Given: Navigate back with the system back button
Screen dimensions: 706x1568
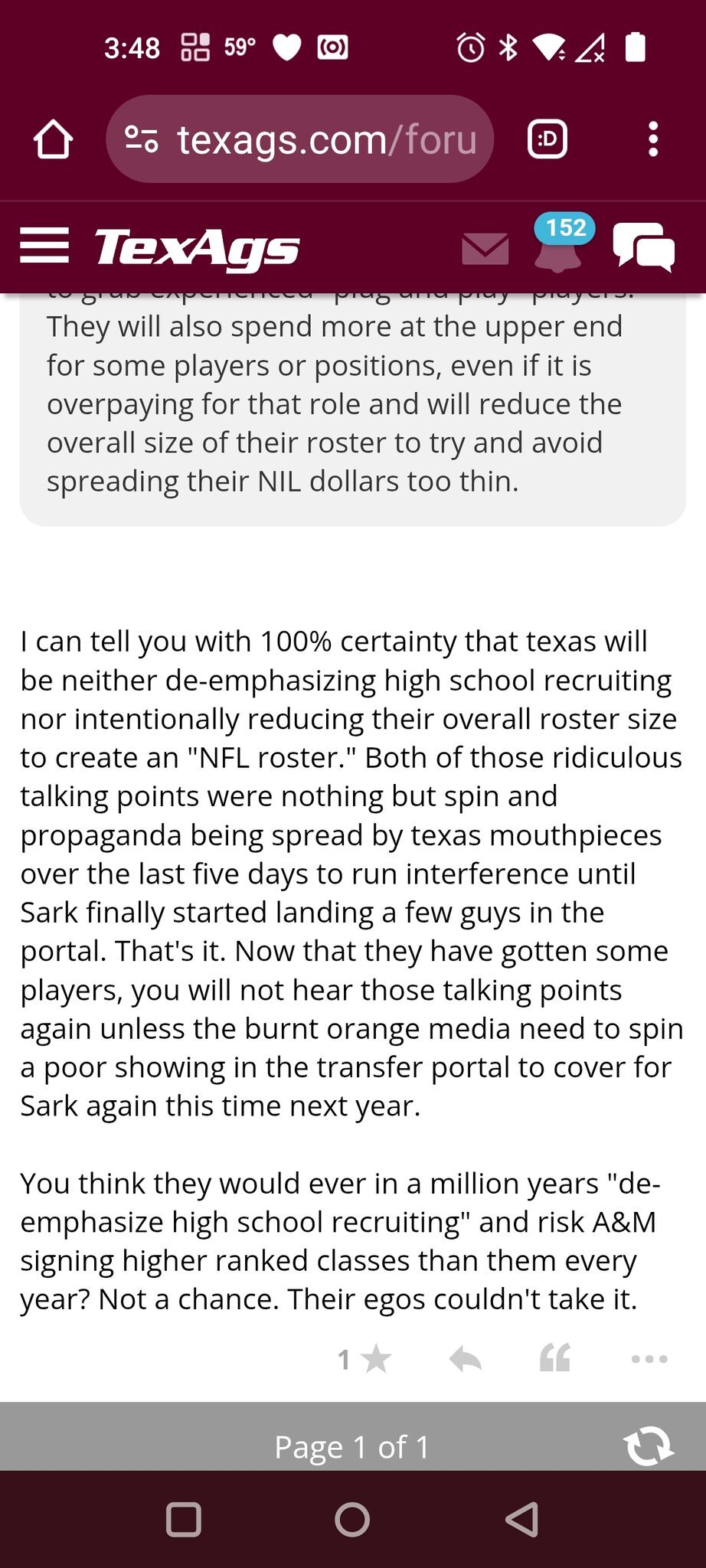Looking at the screenshot, I should coord(522,1520).
